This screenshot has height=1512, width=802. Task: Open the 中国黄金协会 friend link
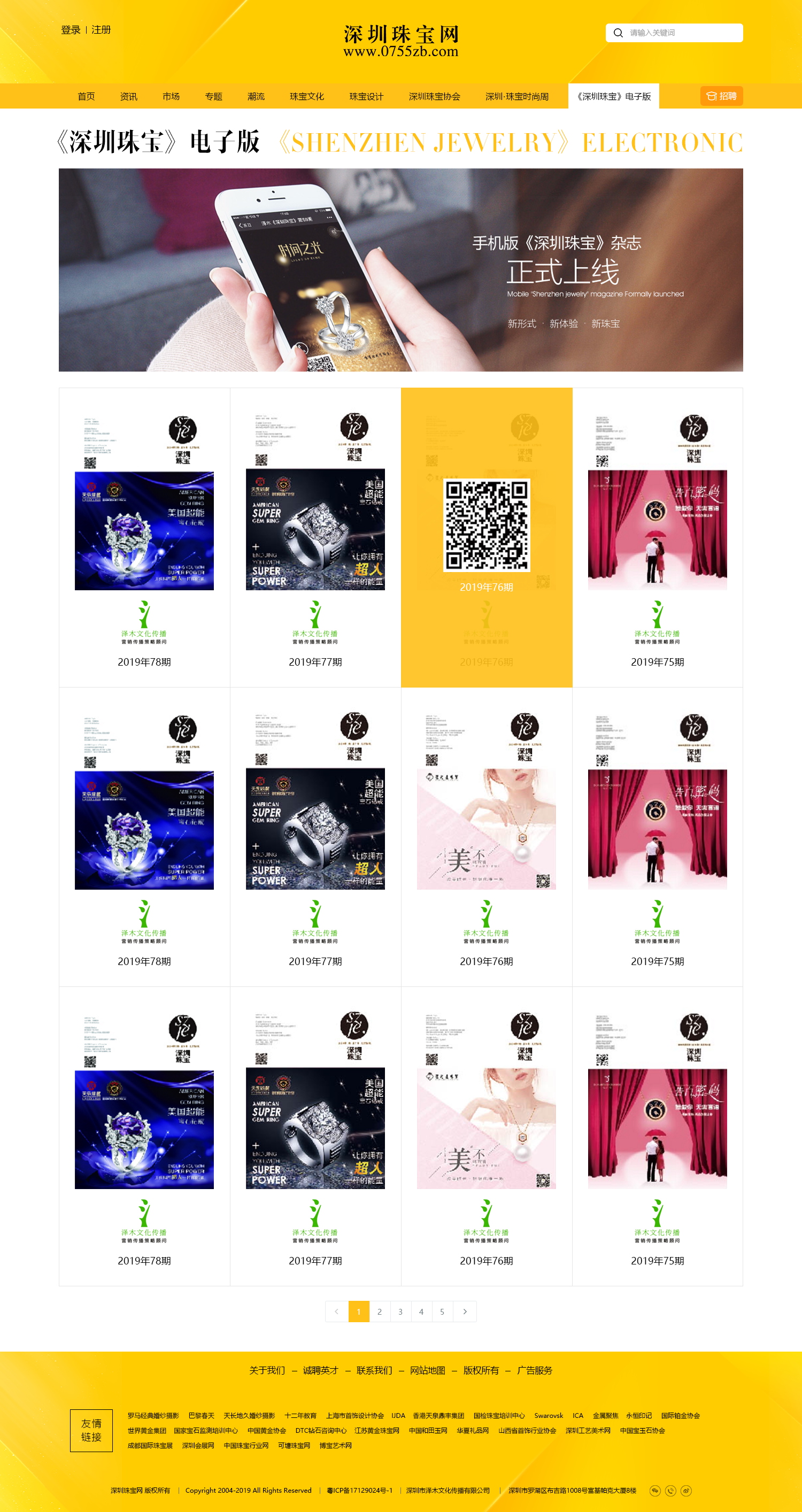coord(267,1430)
